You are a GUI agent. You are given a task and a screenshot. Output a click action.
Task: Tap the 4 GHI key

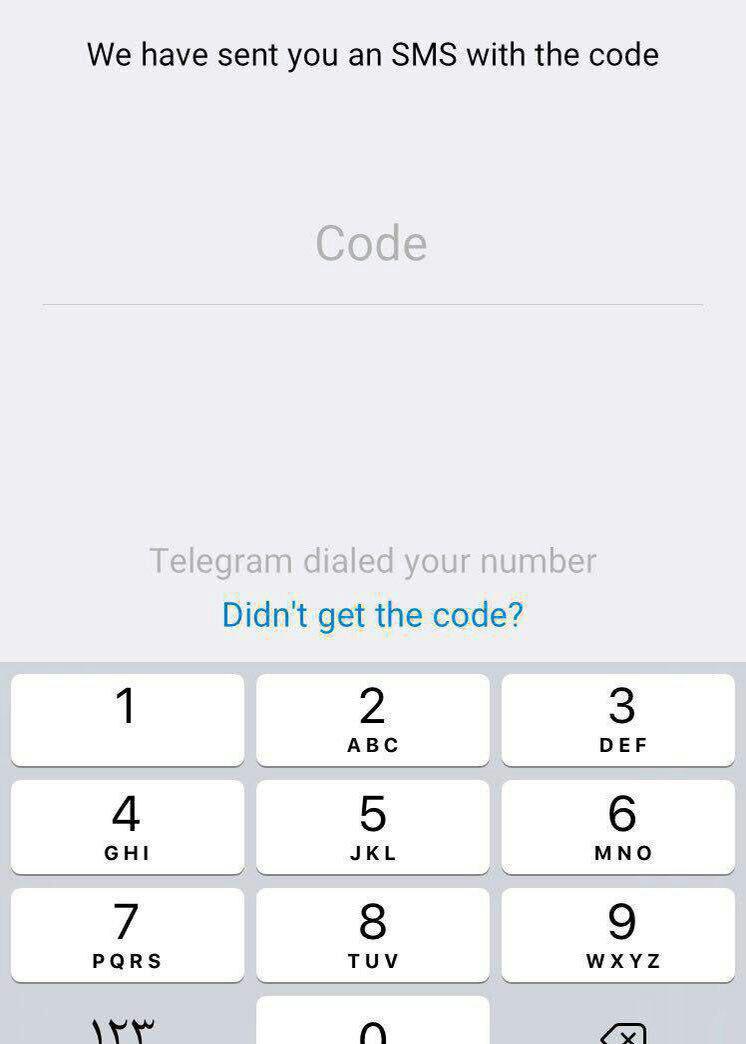click(x=127, y=827)
